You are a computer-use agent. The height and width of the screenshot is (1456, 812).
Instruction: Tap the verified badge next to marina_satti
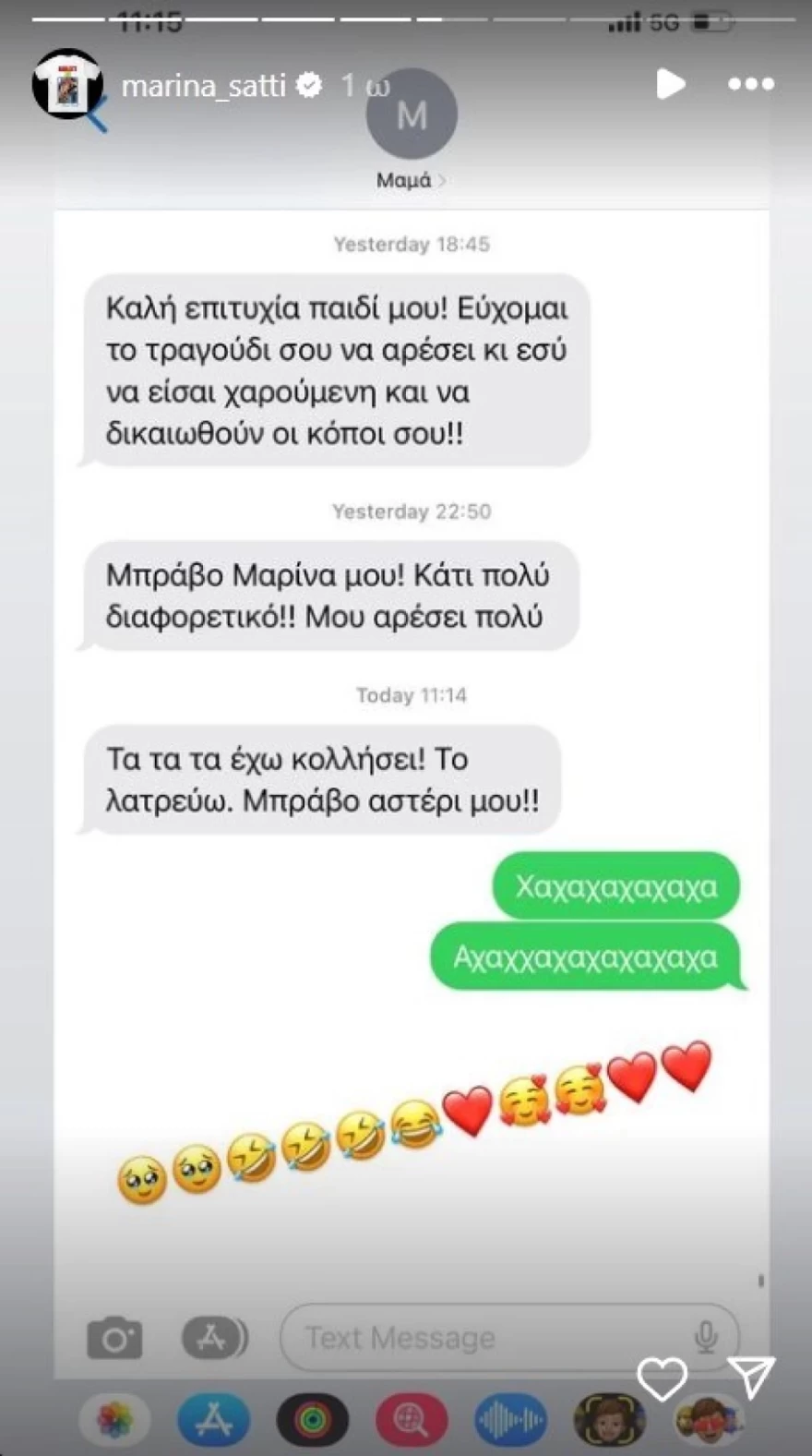pos(308,84)
